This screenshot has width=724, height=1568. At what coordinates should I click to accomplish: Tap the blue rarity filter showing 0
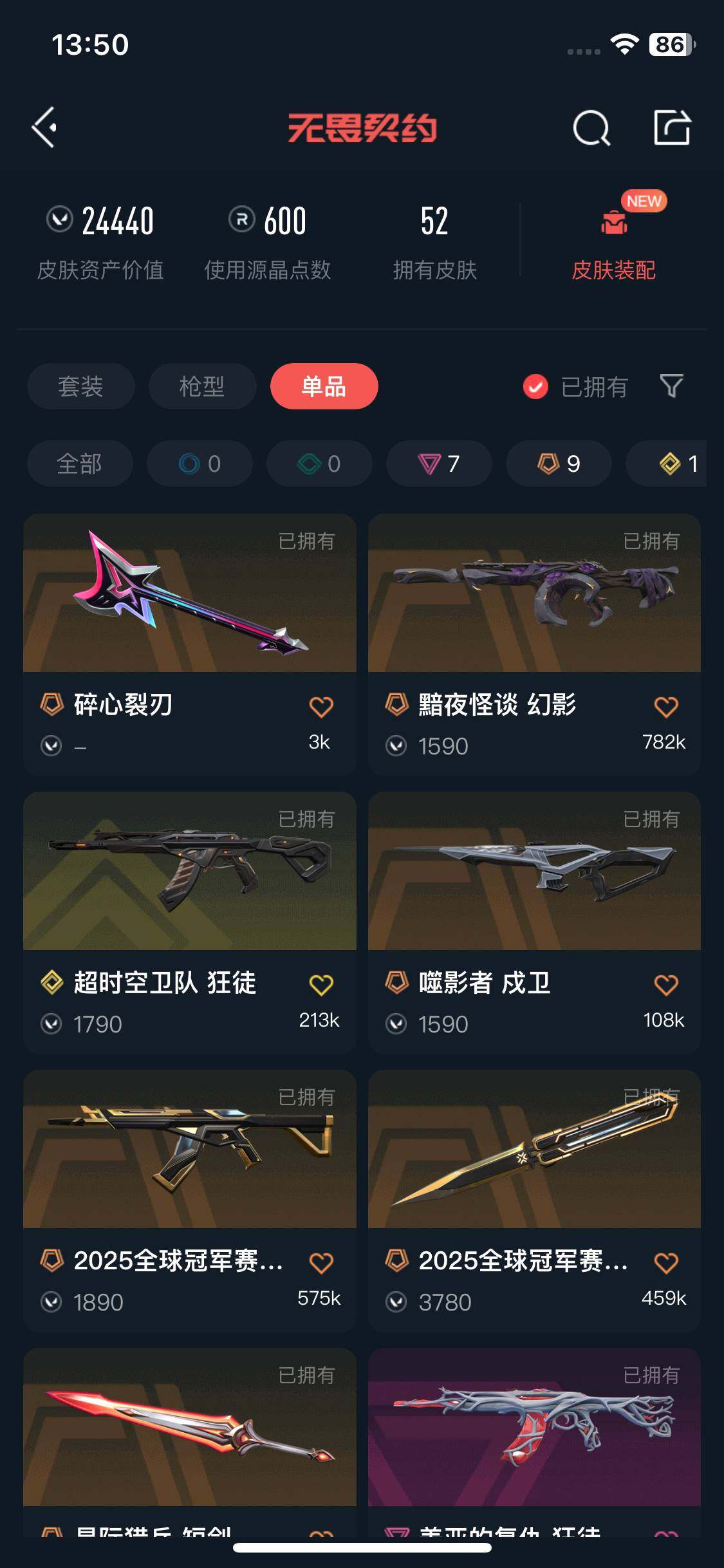200,463
